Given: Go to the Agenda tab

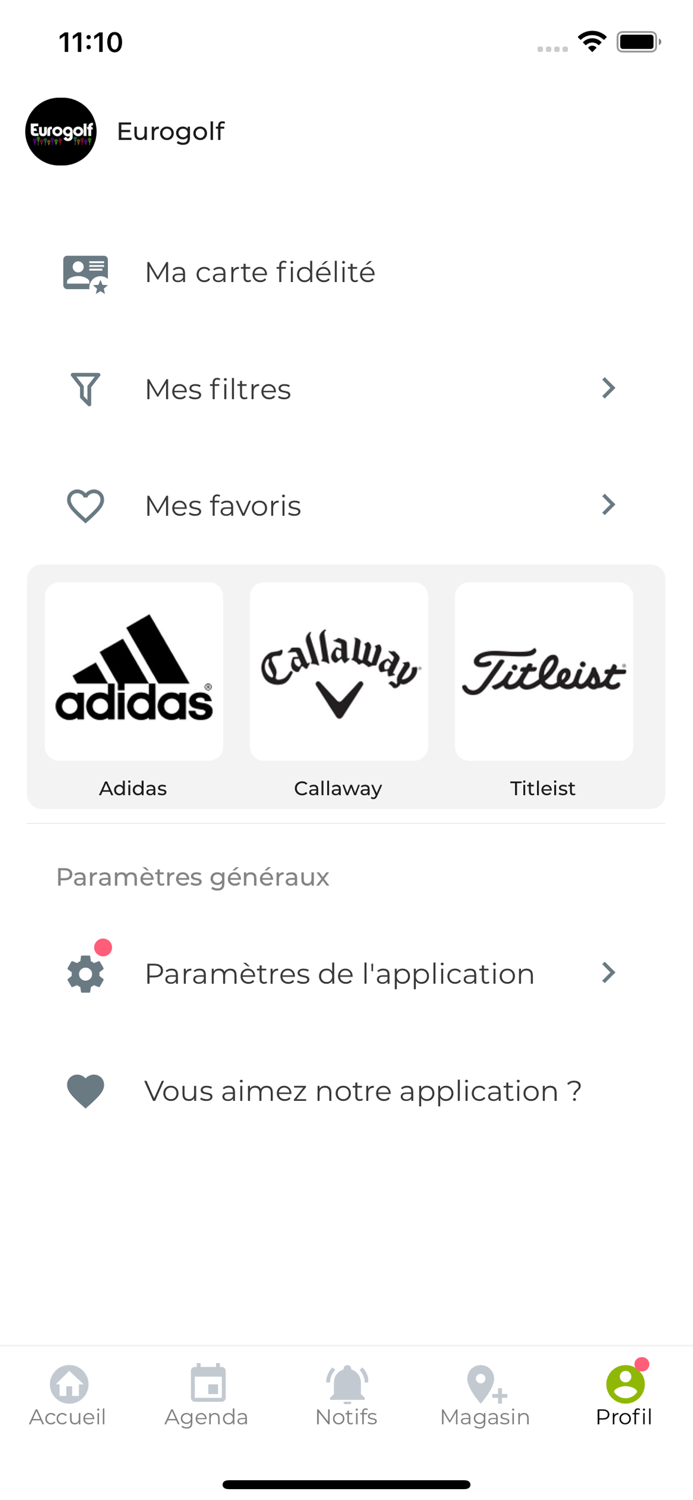Looking at the screenshot, I should pos(207,1396).
